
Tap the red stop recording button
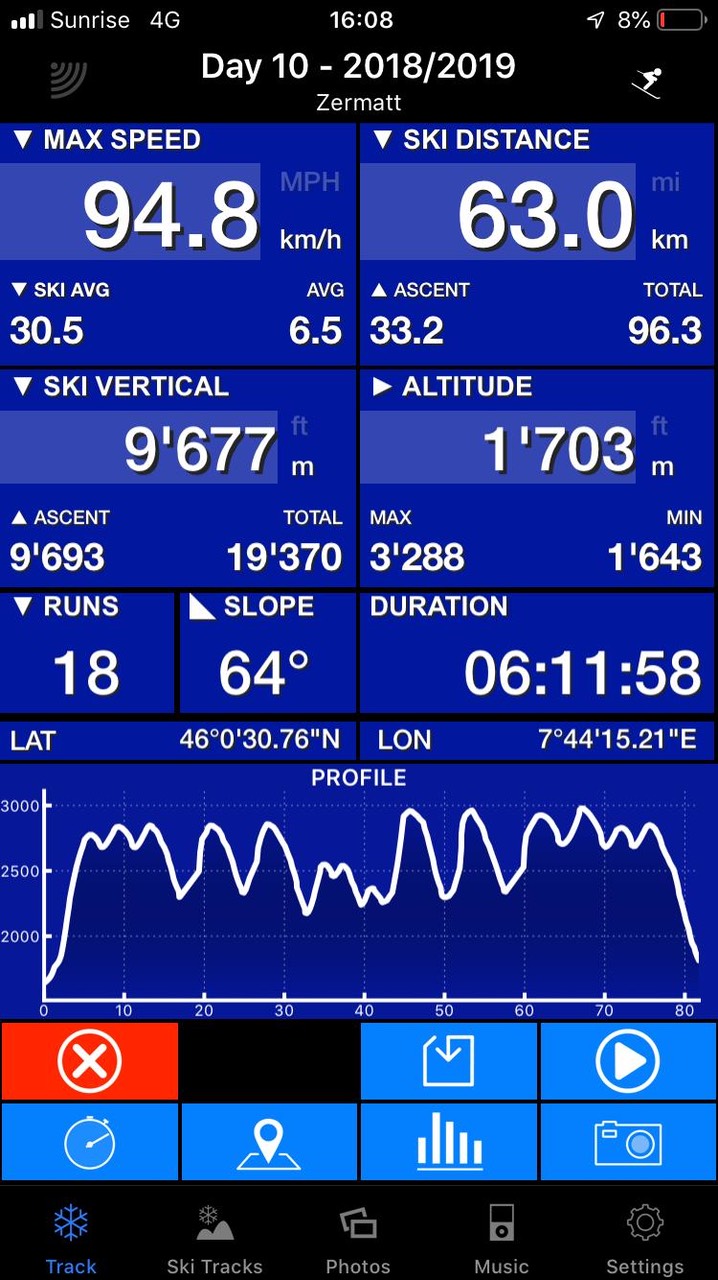tap(90, 1061)
